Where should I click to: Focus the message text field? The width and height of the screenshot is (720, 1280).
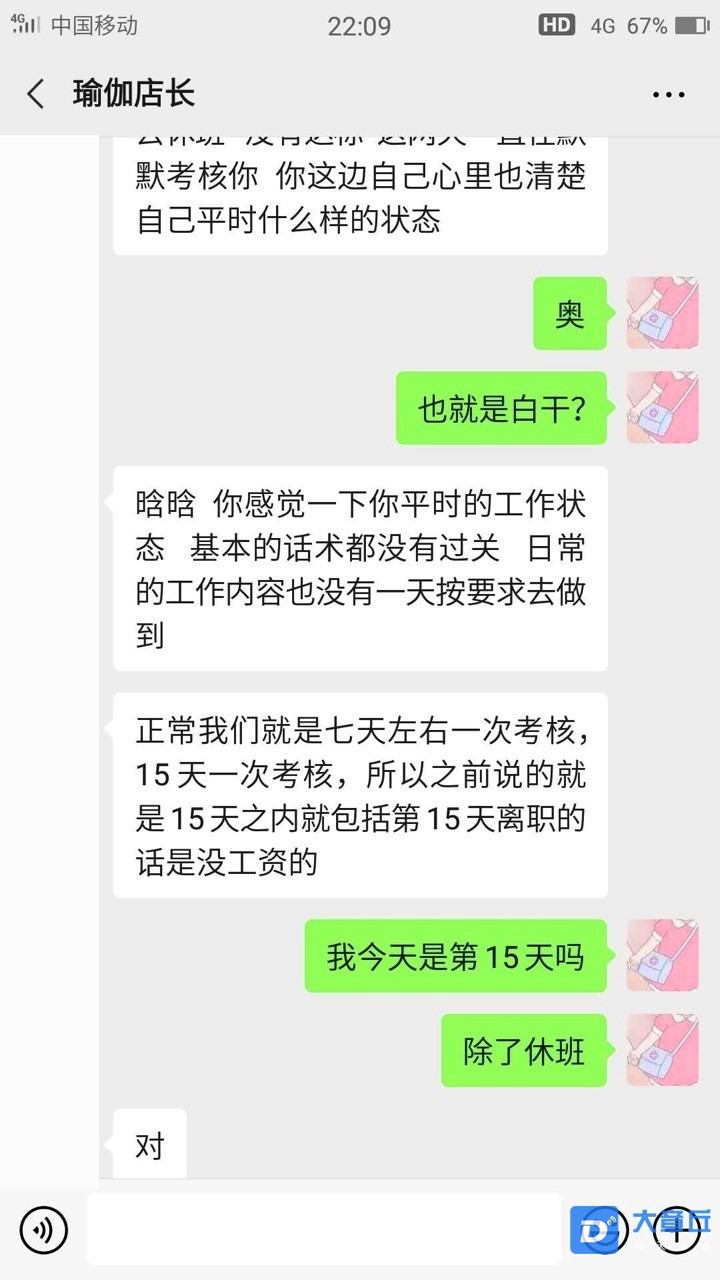325,1230
